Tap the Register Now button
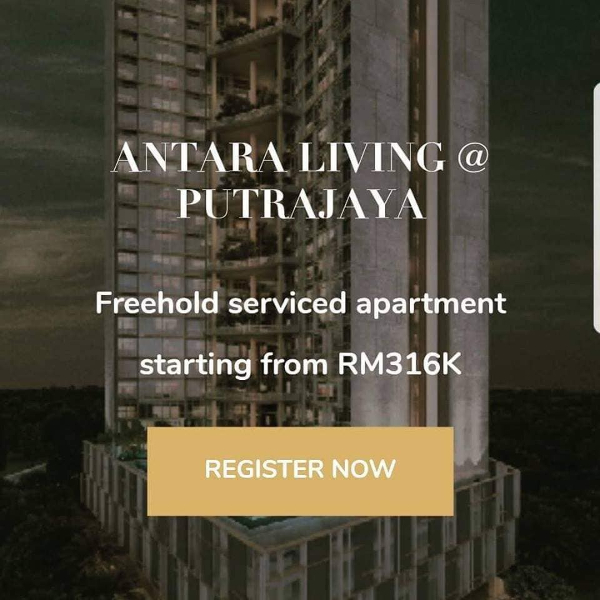Image resolution: width=600 pixels, height=600 pixels. pyautogui.click(x=300, y=470)
